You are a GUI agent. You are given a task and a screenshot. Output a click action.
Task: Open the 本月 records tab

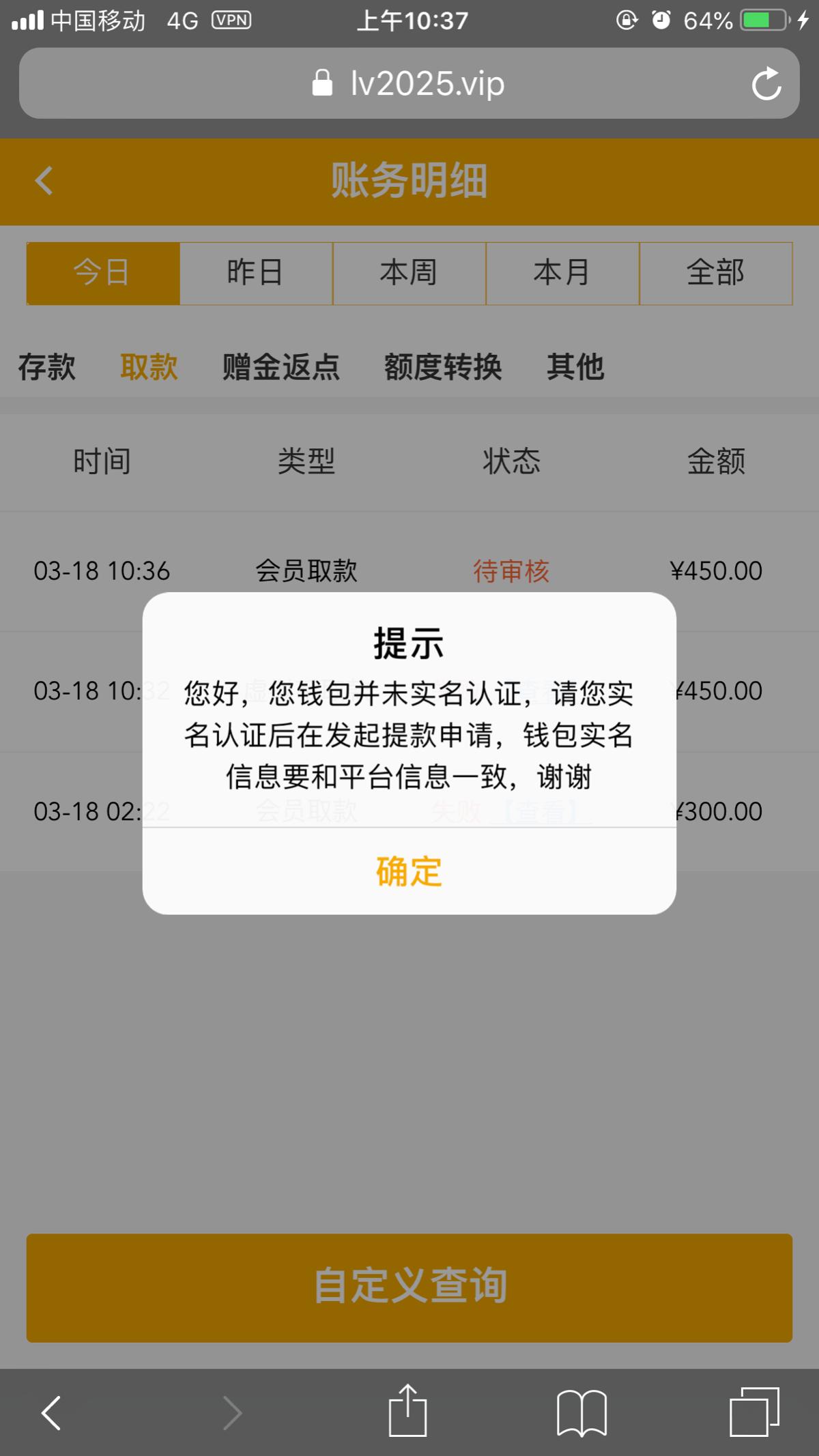tap(562, 272)
